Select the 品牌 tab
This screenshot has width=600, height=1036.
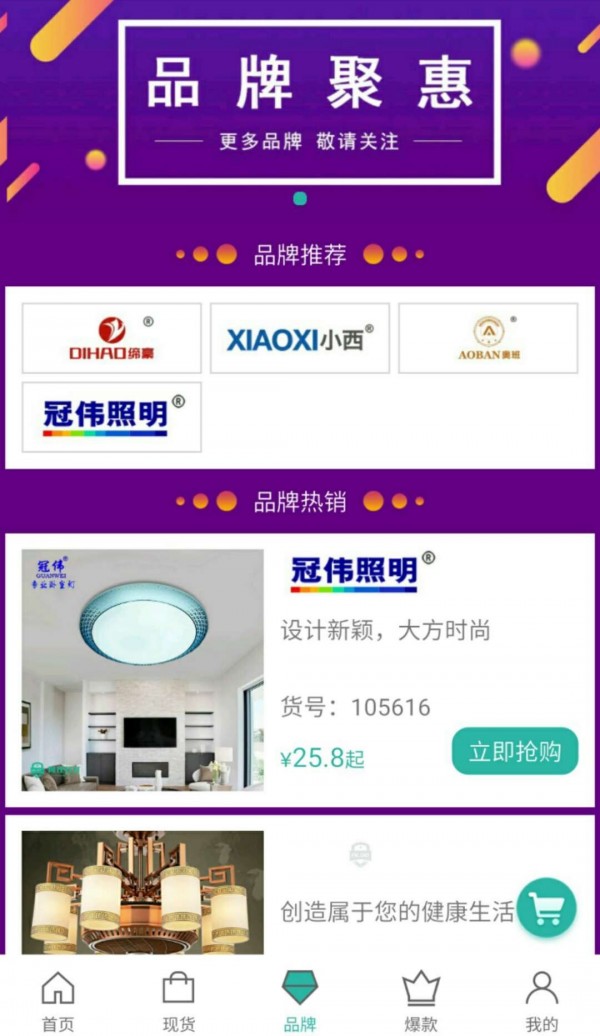[x=300, y=1000]
